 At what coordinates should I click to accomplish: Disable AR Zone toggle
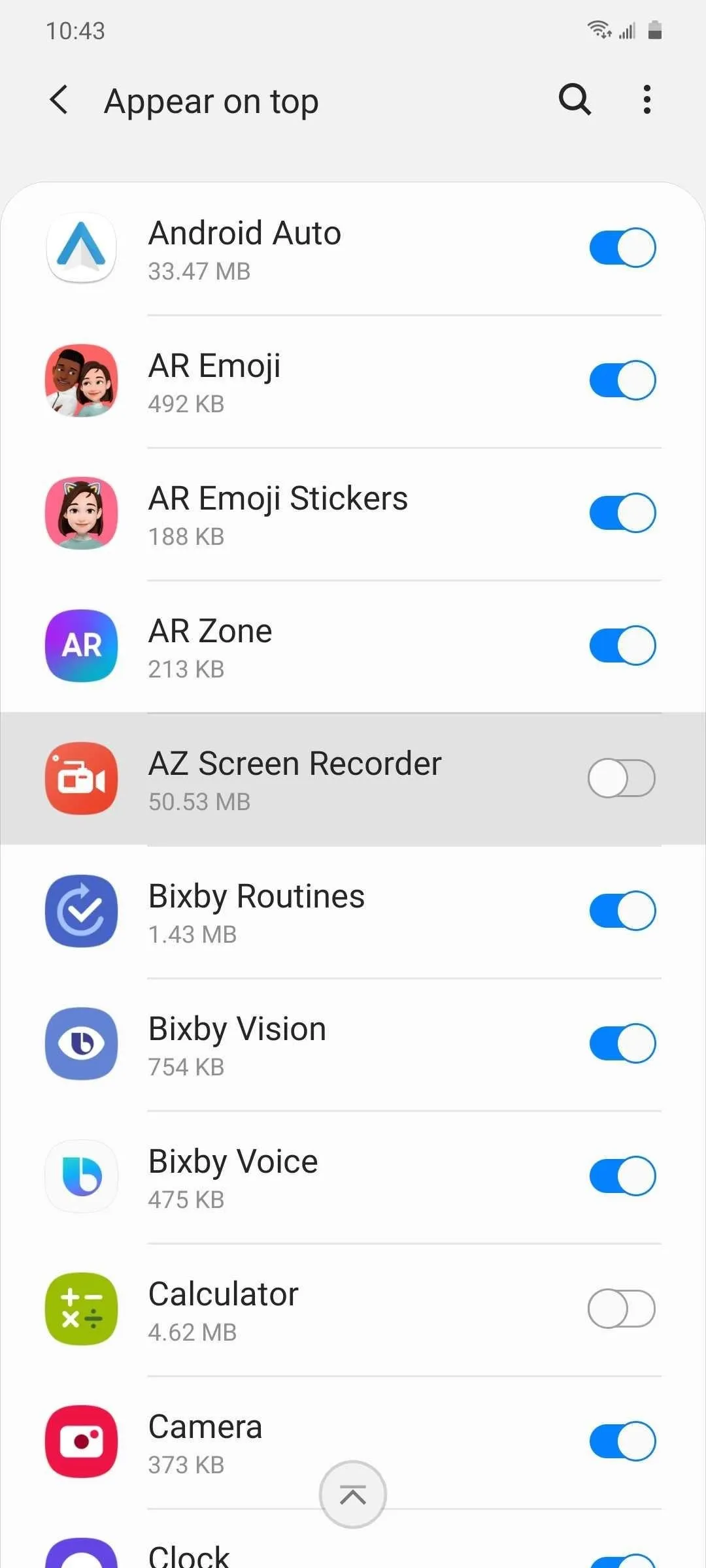click(622, 645)
